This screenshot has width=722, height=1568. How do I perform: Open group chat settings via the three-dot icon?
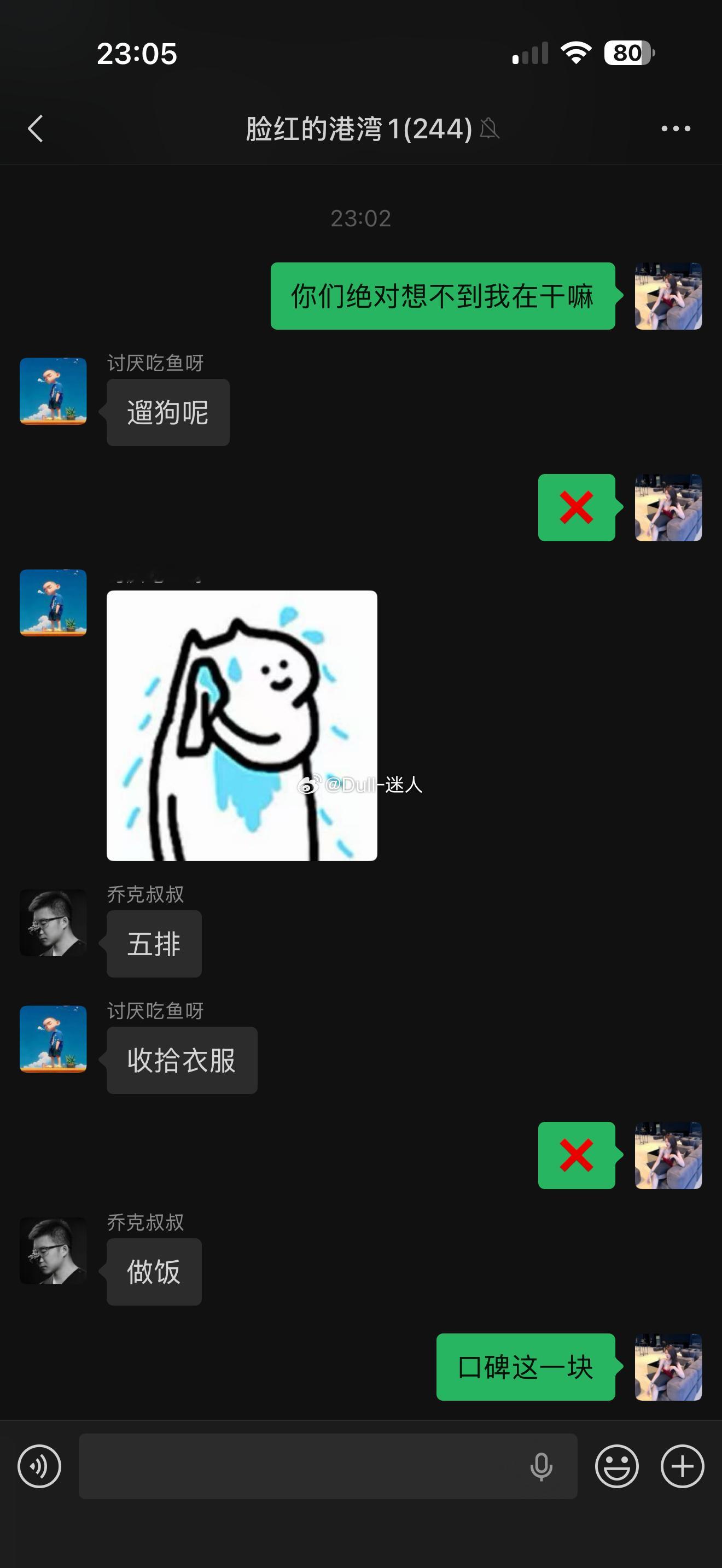click(x=674, y=128)
